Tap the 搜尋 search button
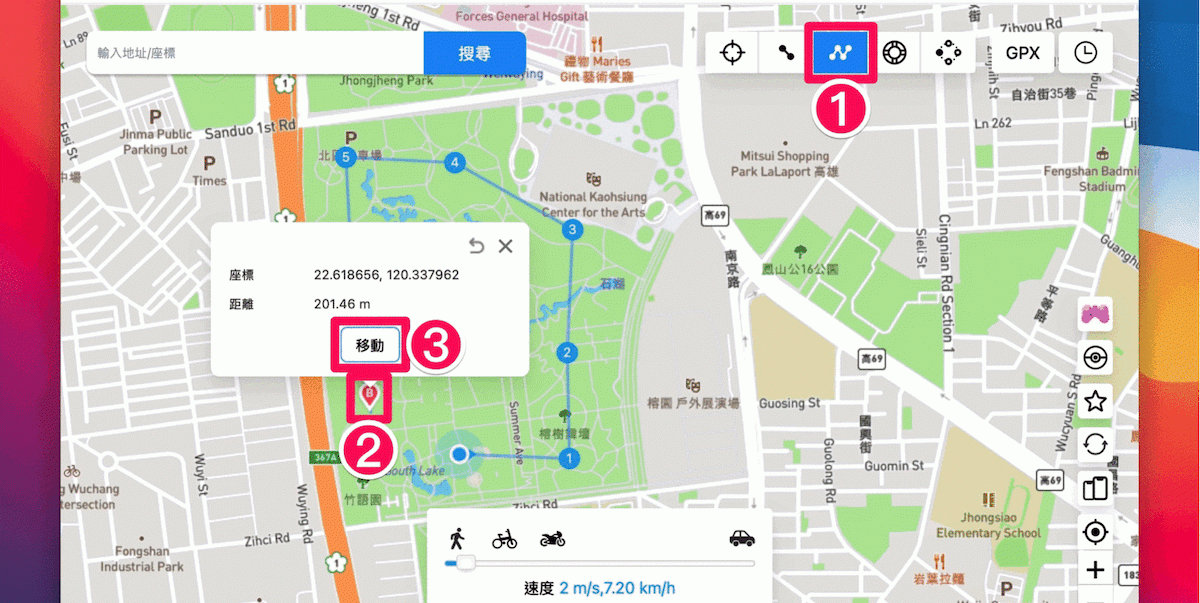The width and height of the screenshot is (1200, 603). (x=474, y=53)
